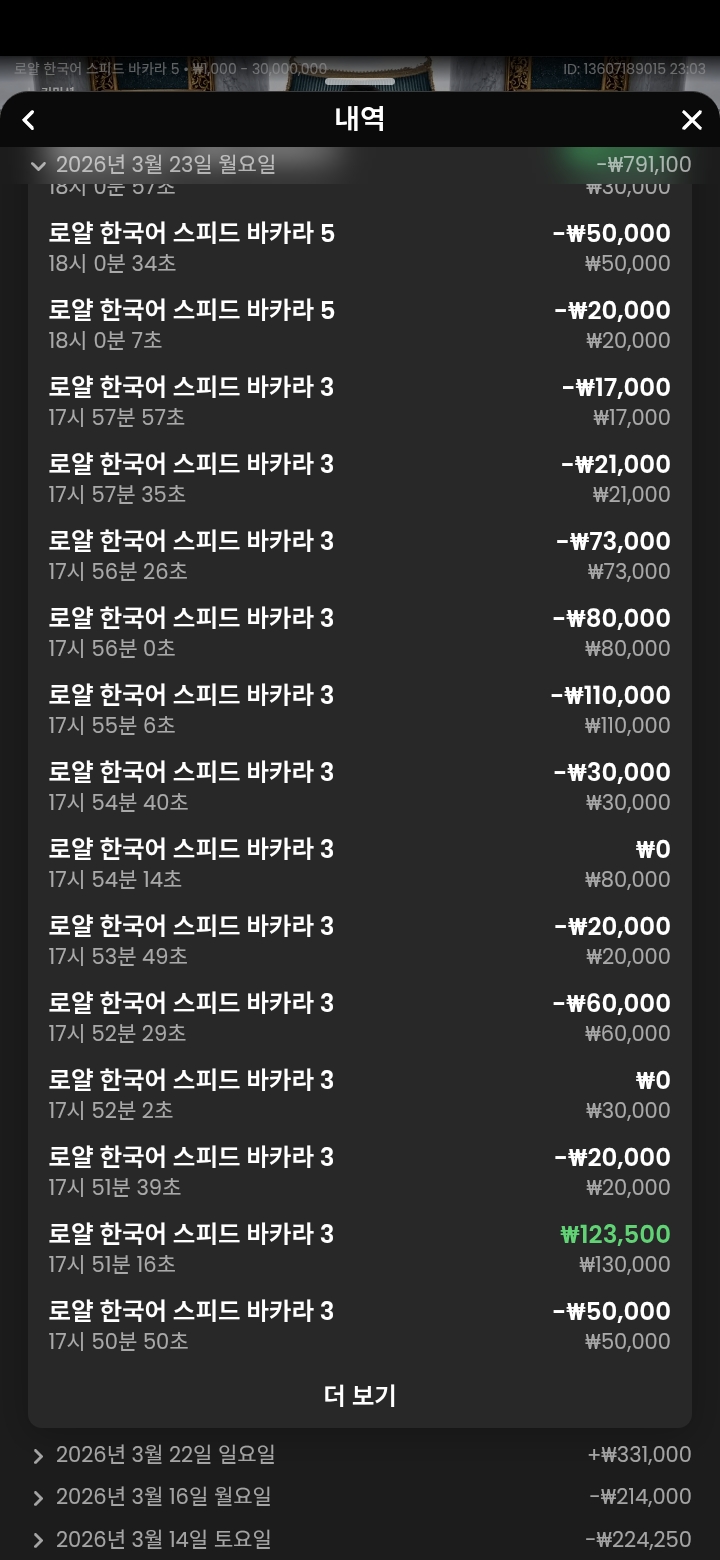Open the 17시 52분 29초 game record

click(x=360, y=1018)
